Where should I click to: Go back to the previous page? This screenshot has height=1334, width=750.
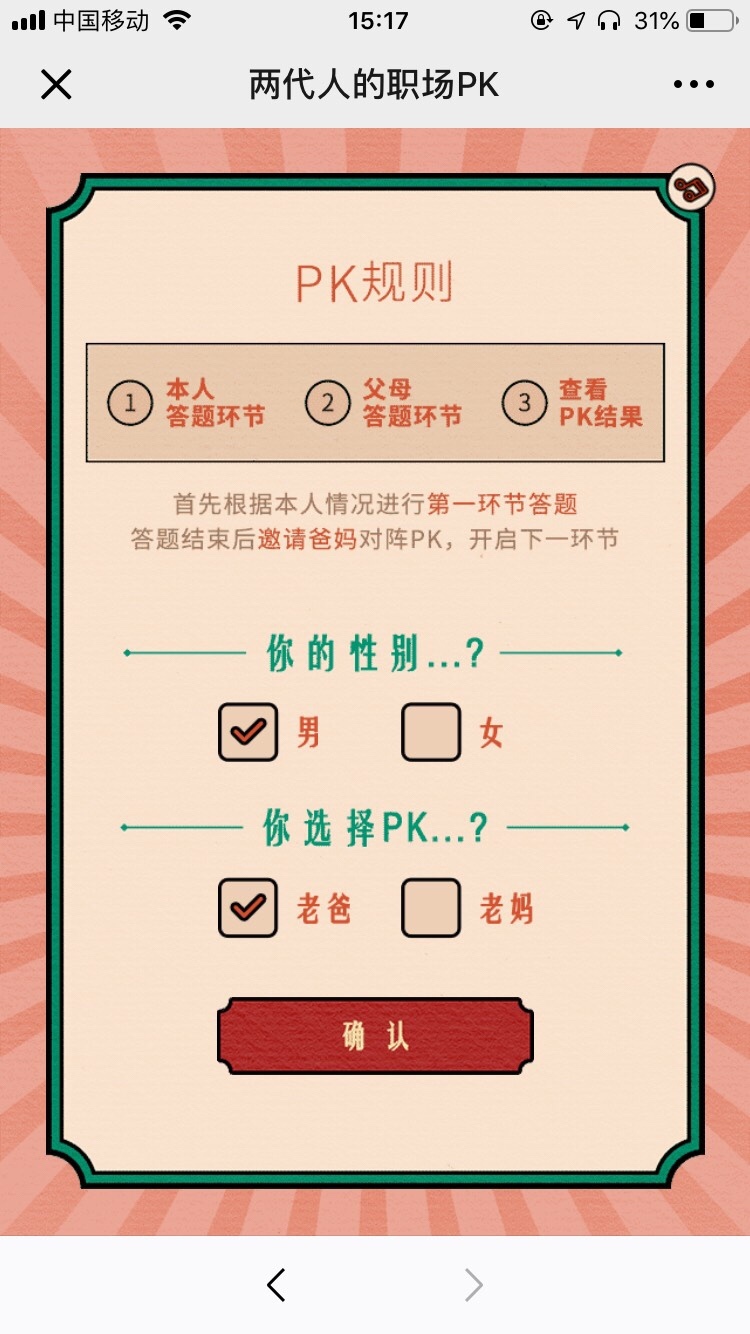(277, 1284)
